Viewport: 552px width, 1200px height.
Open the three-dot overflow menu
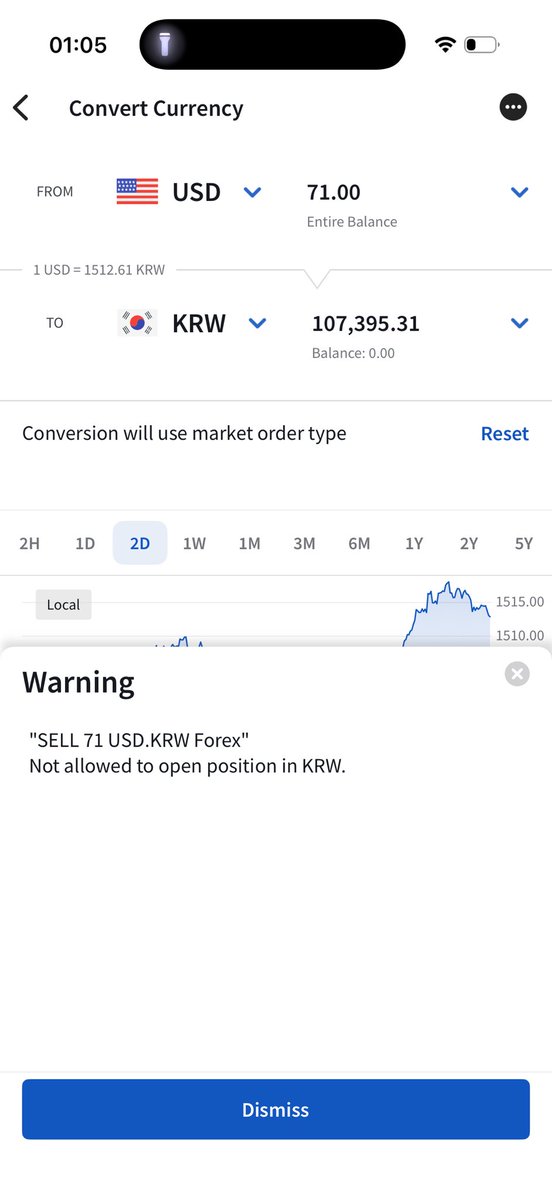pyautogui.click(x=513, y=107)
